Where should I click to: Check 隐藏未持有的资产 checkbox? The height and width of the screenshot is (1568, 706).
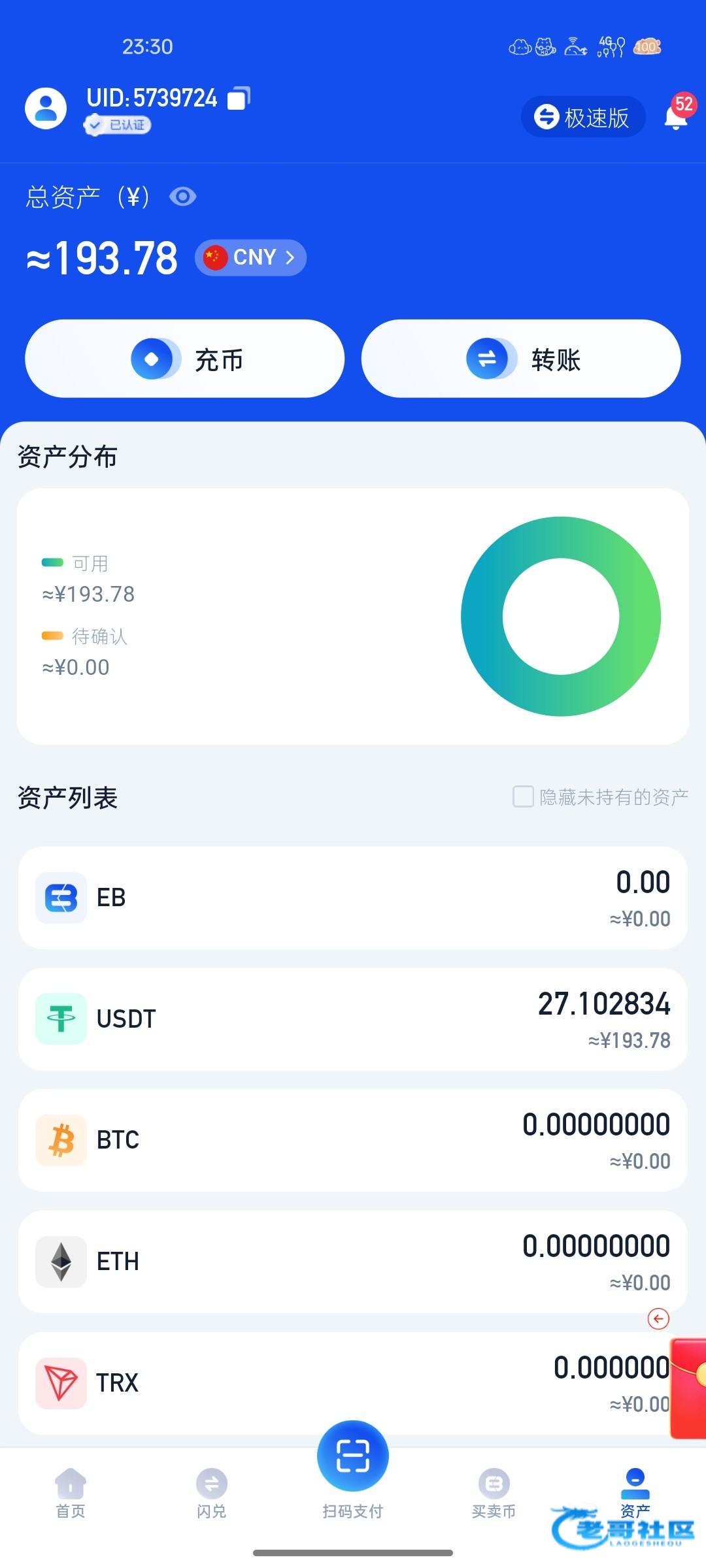point(523,796)
